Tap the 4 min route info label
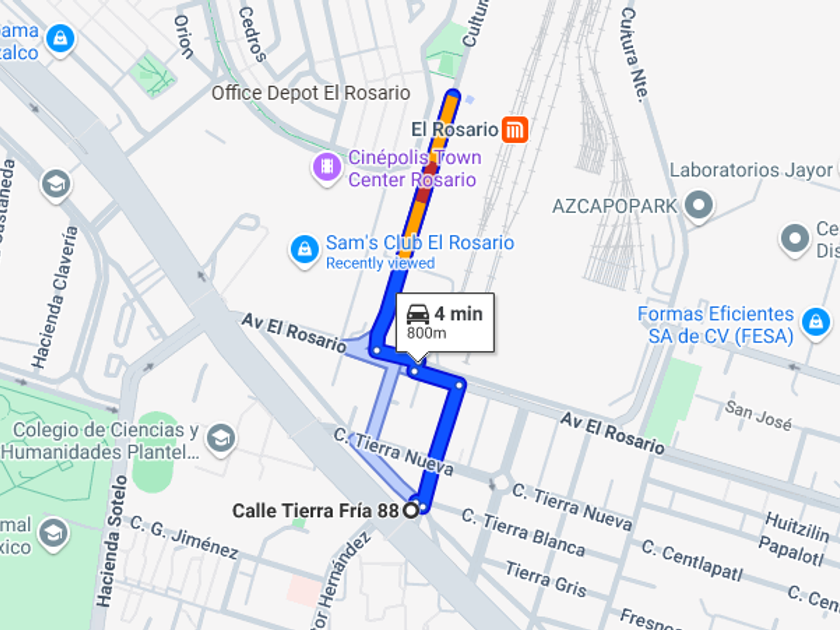Image resolution: width=840 pixels, height=630 pixels. click(x=445, y=323)
